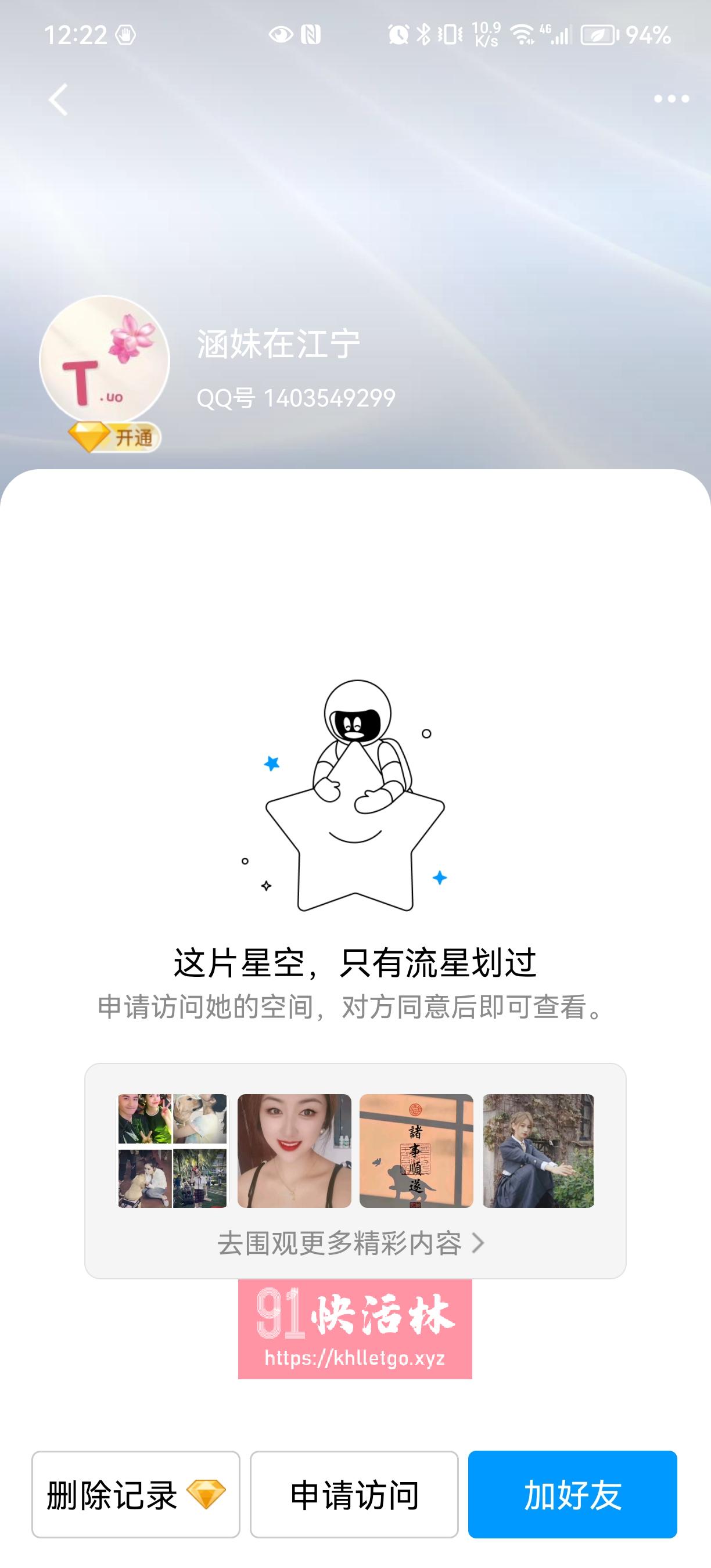Viewport: 711px width, 1568px height.
Task: Go back using the back arrow
Action: (58, 99)
